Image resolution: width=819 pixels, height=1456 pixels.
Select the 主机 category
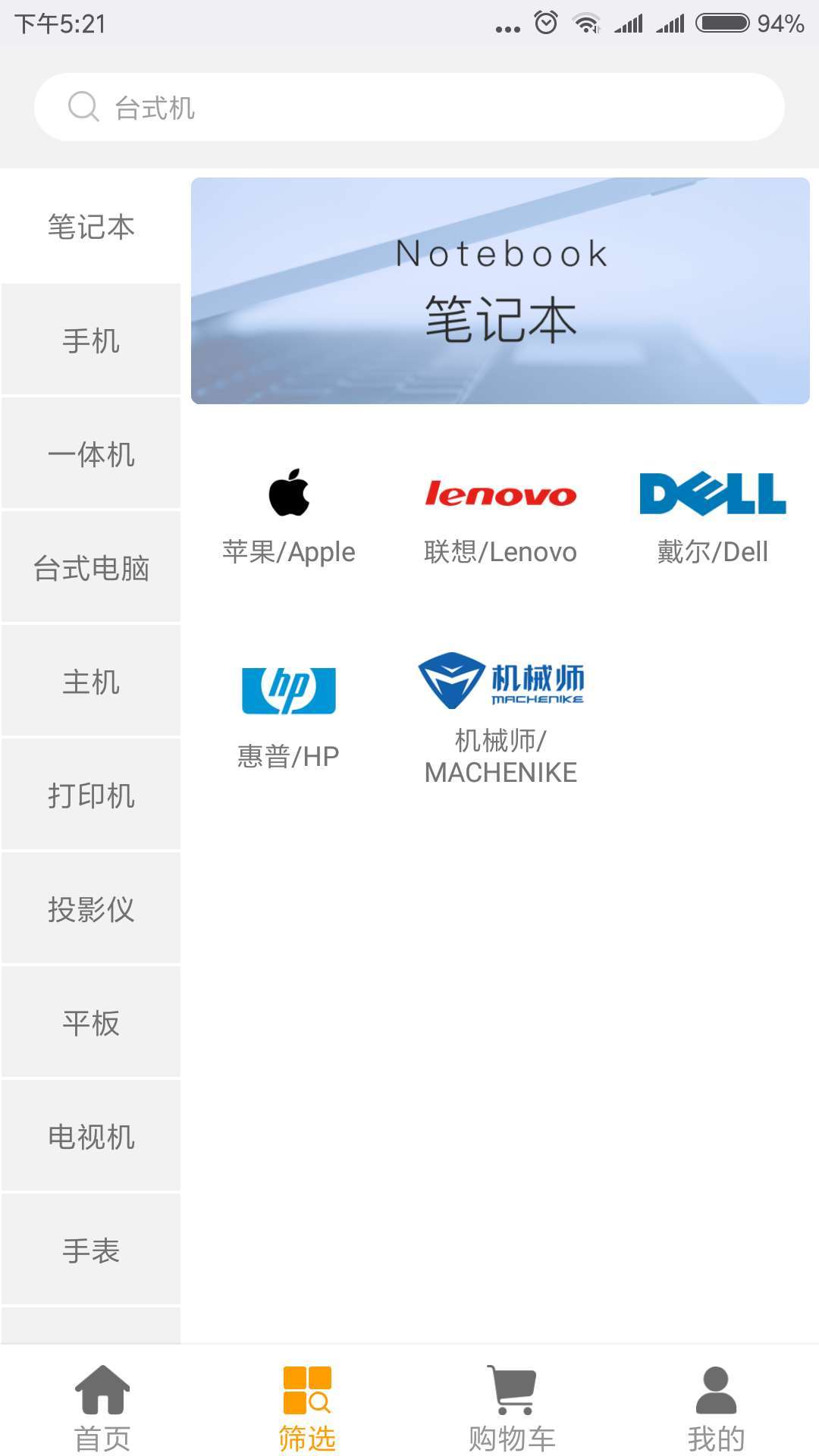click(91, 682)
